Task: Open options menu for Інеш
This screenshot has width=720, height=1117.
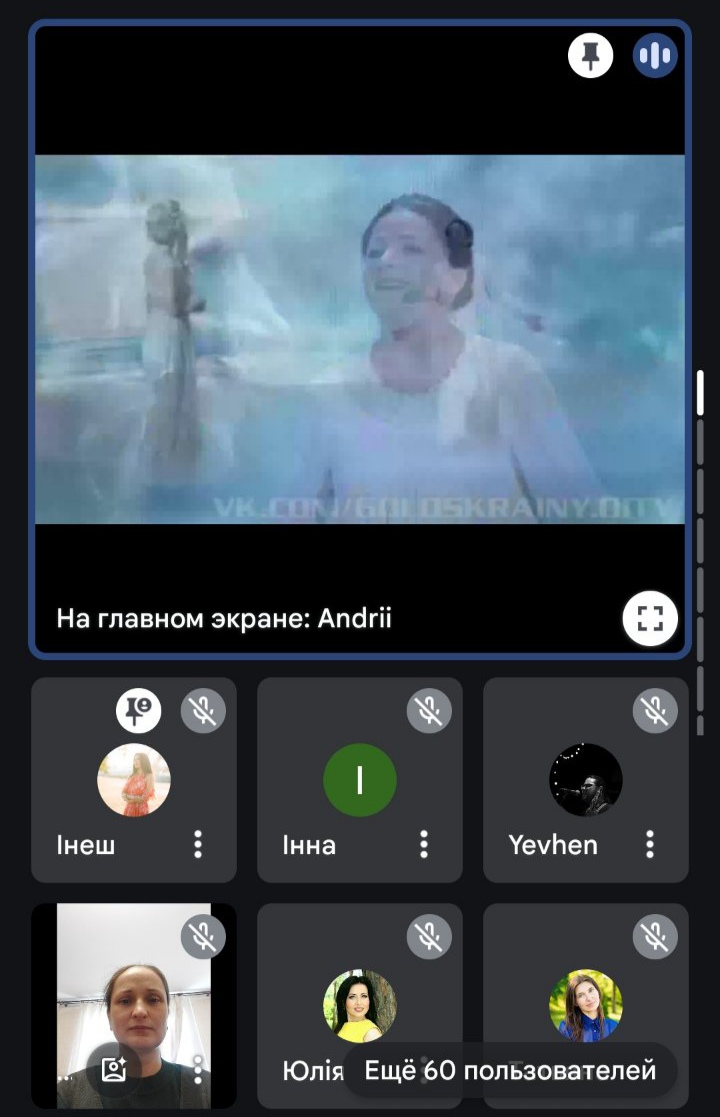Action: pyautogui.click(x=198, y=845)
